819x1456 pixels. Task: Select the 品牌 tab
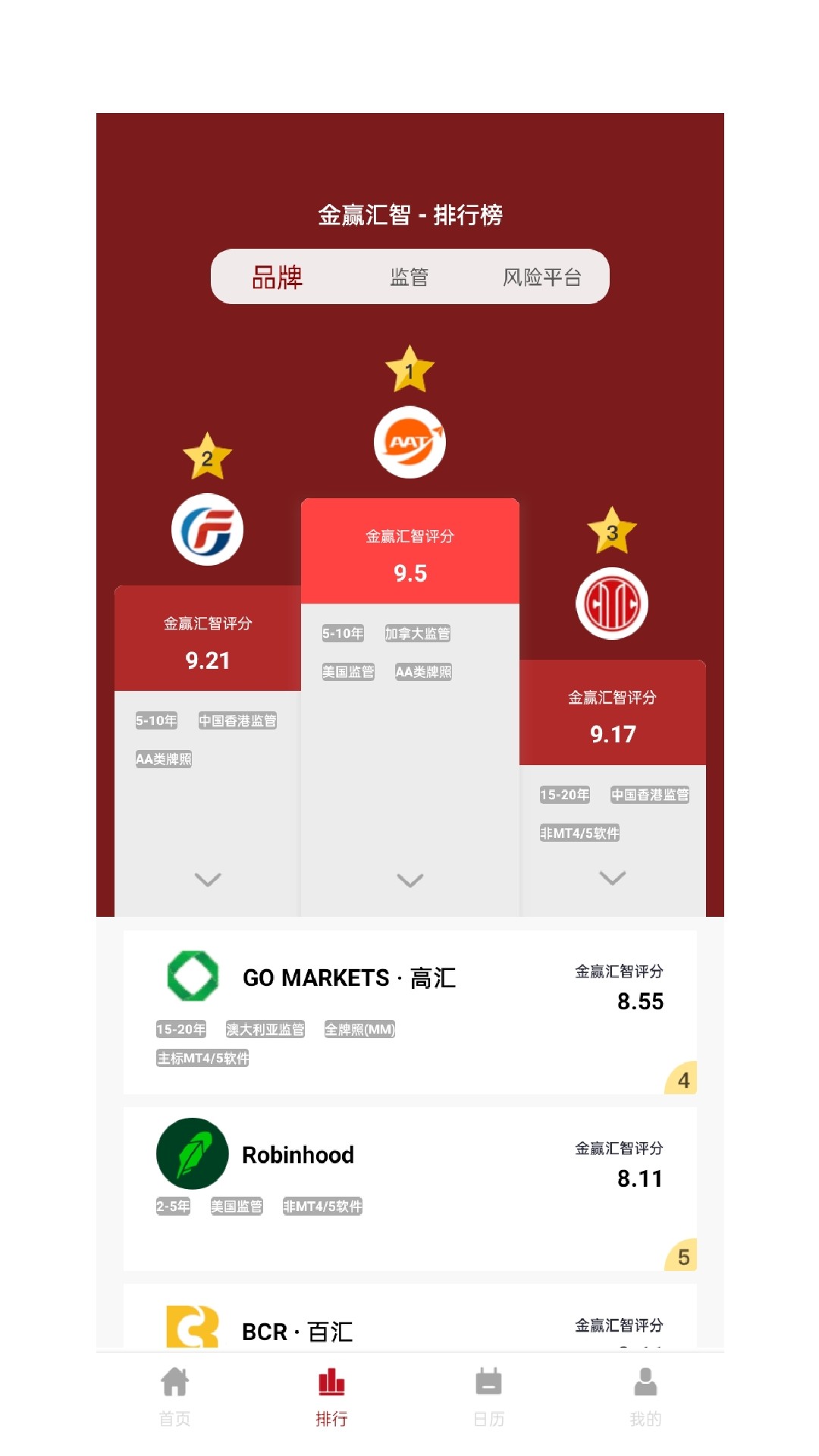click(x=277, y=278)
